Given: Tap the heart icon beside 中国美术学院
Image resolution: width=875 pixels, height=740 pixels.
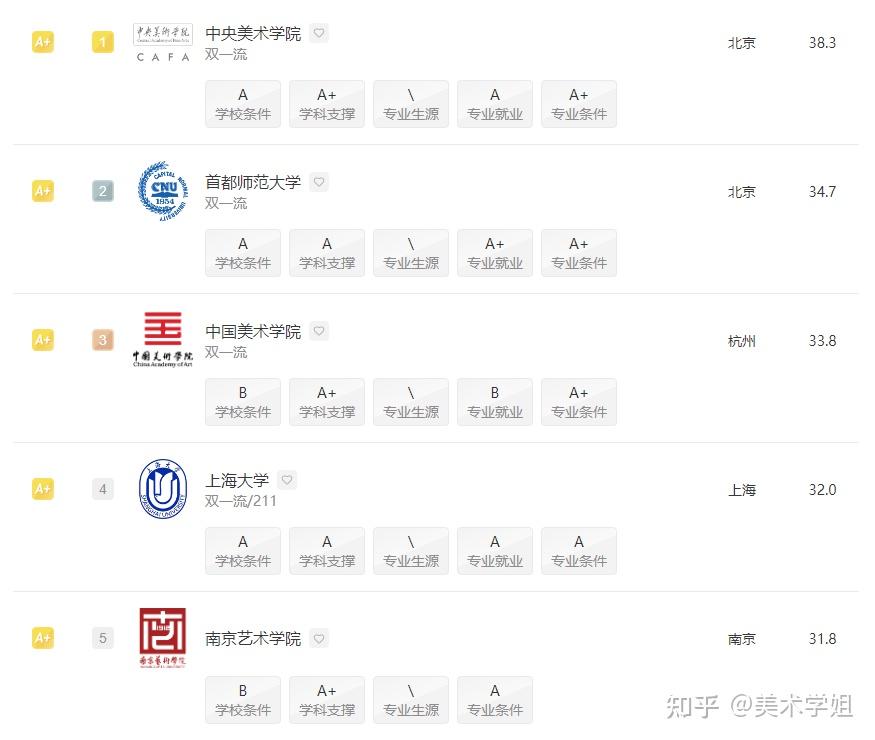Looking at the screenshot, I should pos(319,331).
